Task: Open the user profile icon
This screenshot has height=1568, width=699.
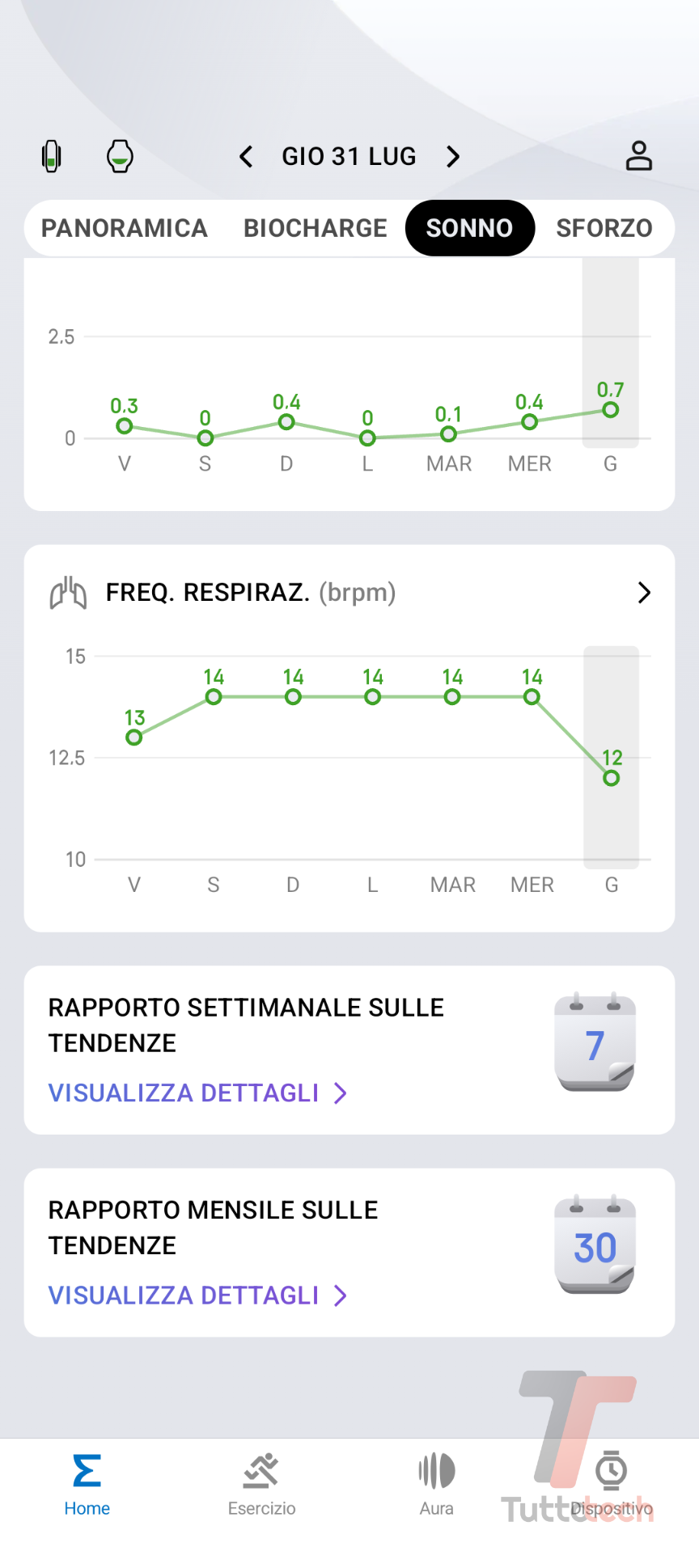Action: [x=638, y=156]
